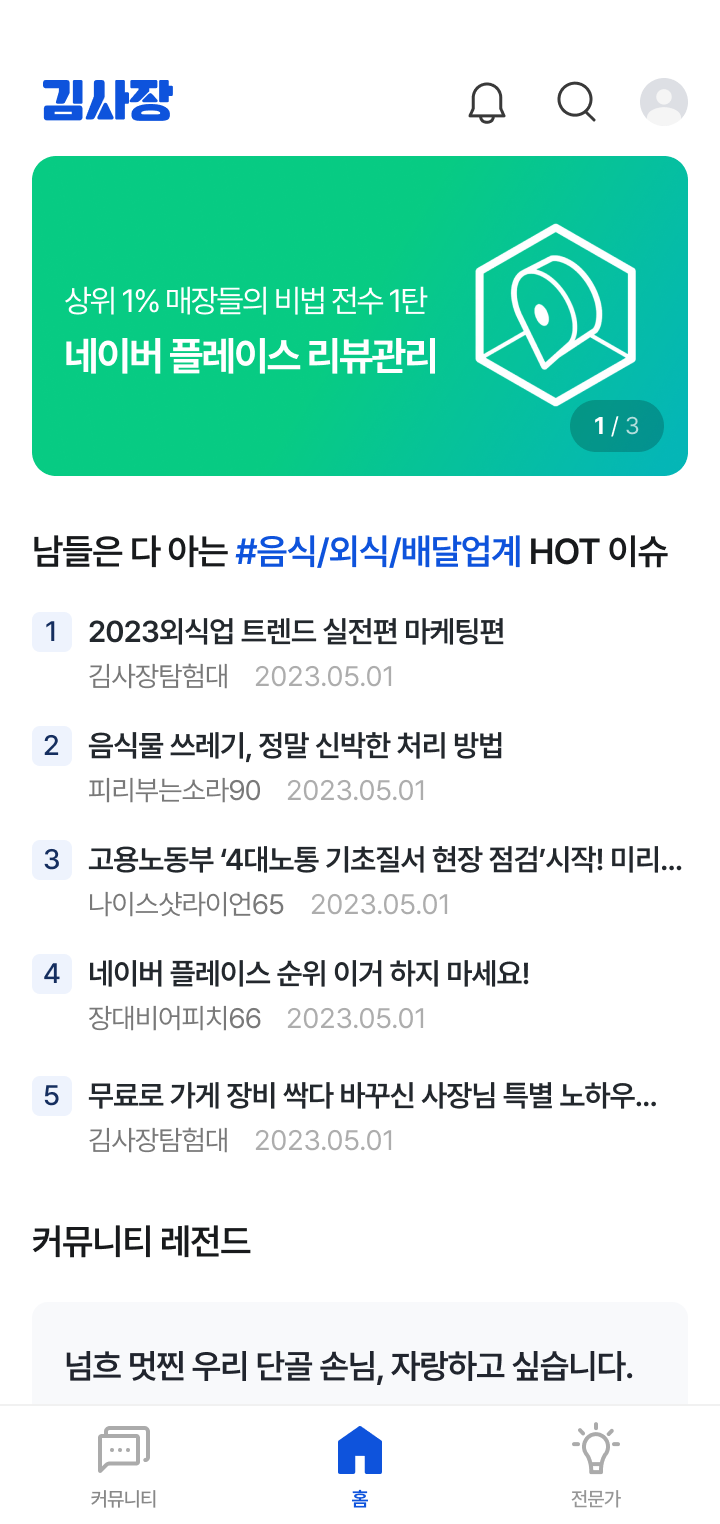Open post 네이버 플레이스 순위 이거 하지 마세요!
The height and width of the screenshot is (1524, 720).
click(308, 973)
